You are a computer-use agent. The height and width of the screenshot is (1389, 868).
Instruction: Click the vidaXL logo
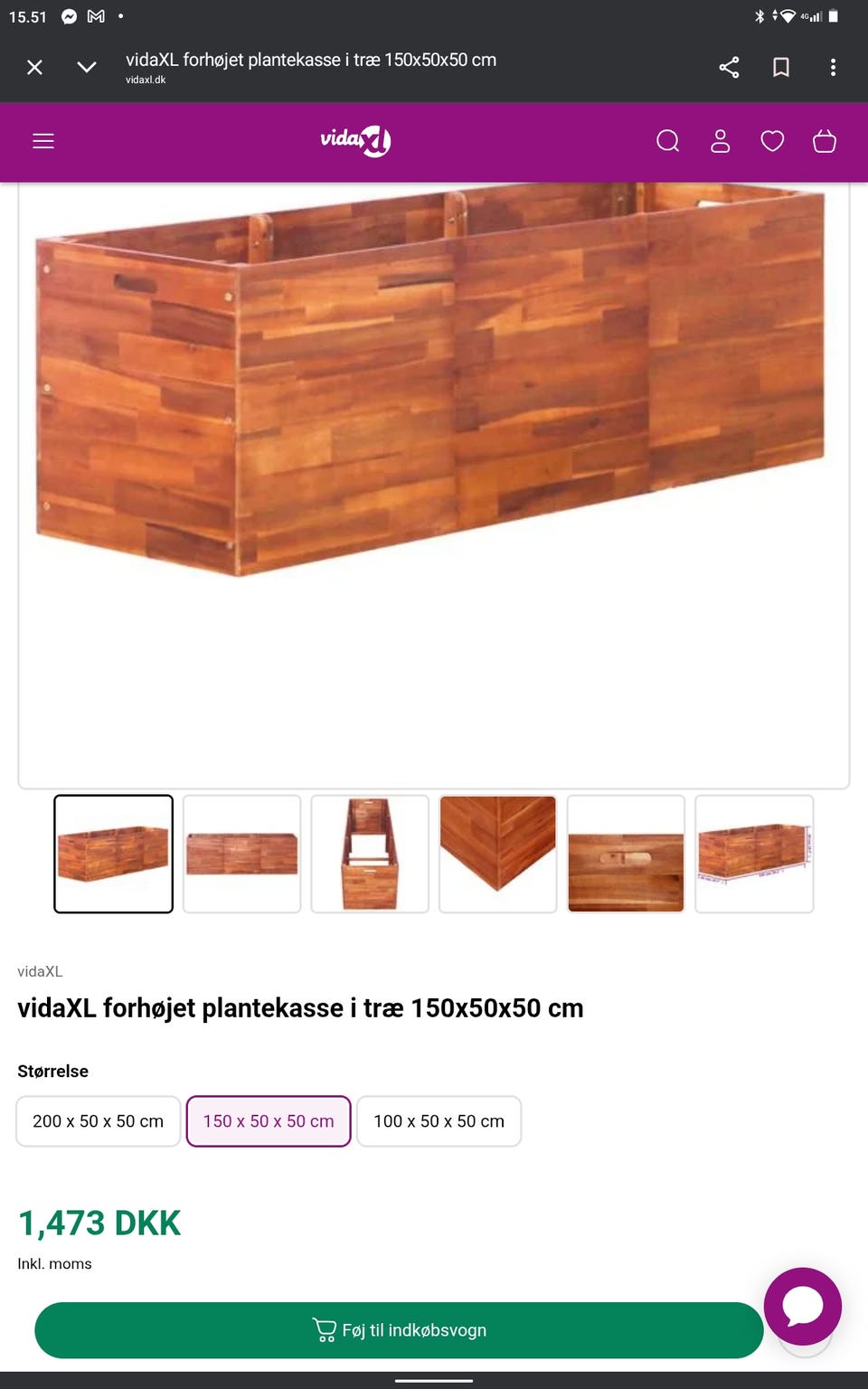[356, 141]
